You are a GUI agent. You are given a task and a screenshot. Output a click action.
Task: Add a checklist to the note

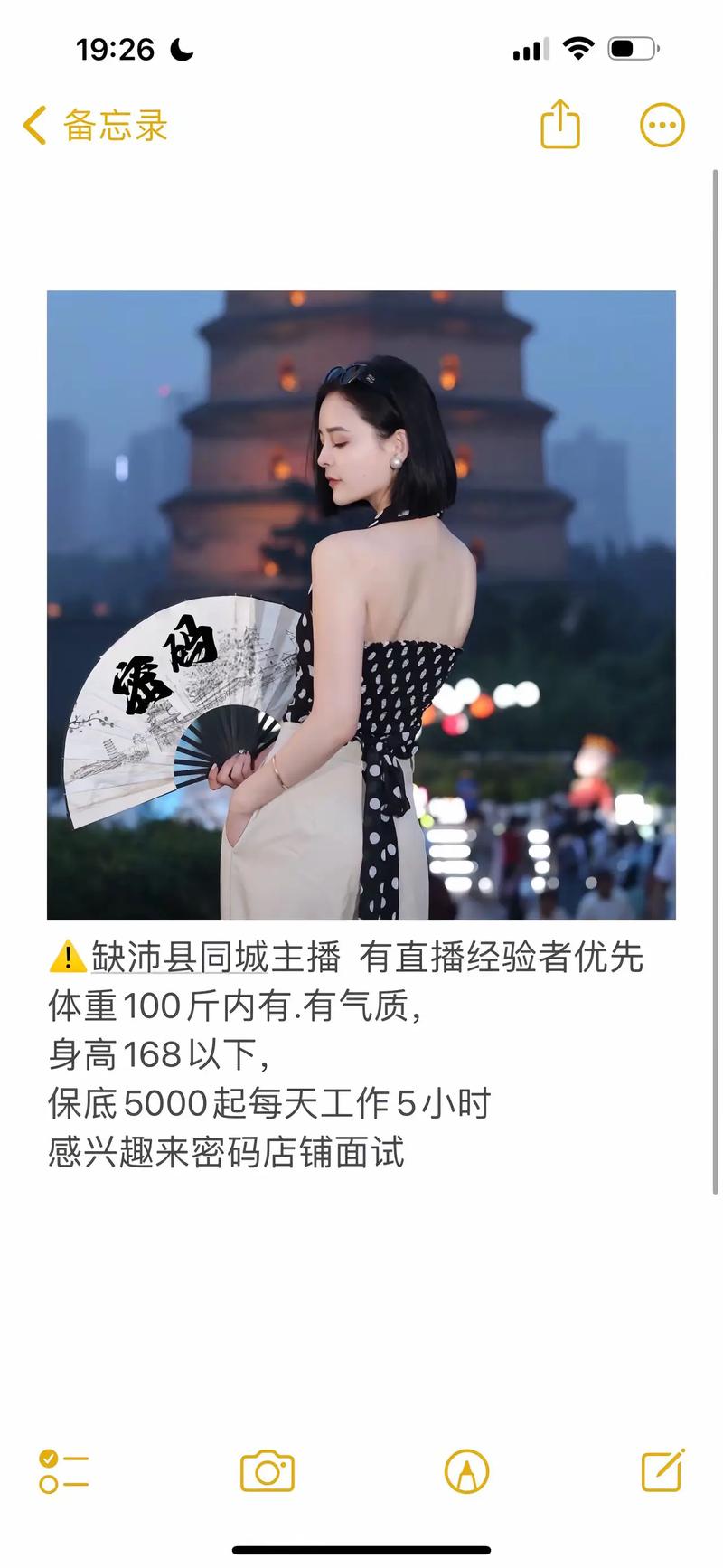point(63,1471)
